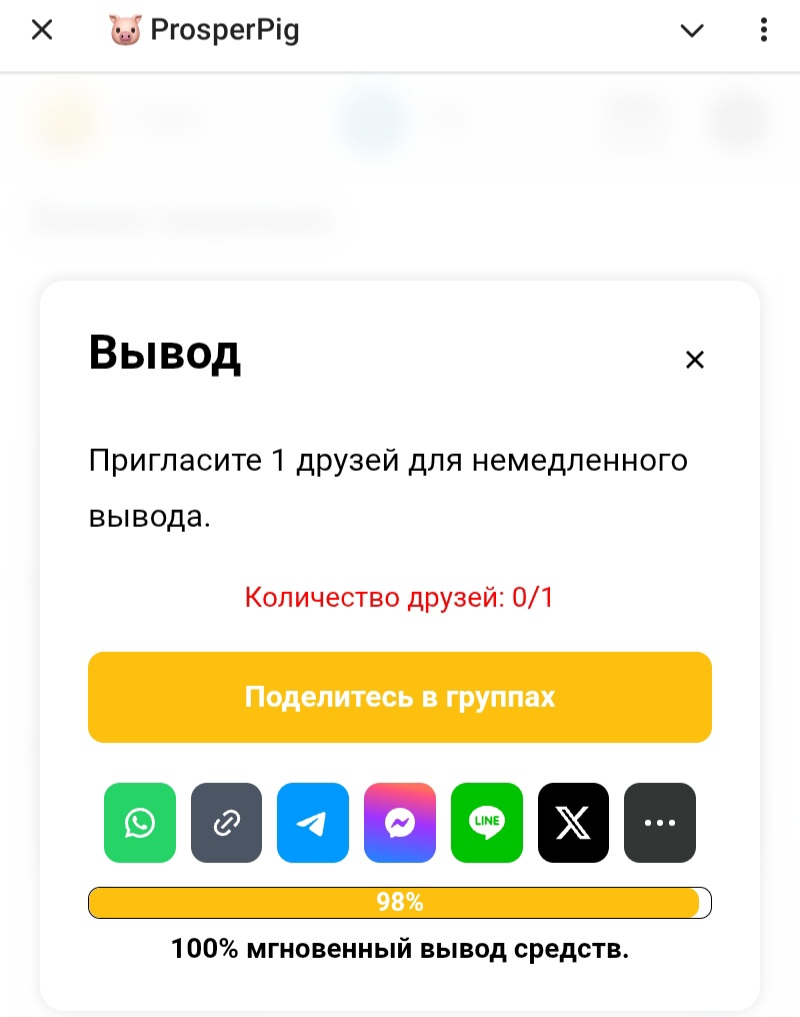Share through Messenger
Viewport: 800px width, 1017px height.
(400, 823)
